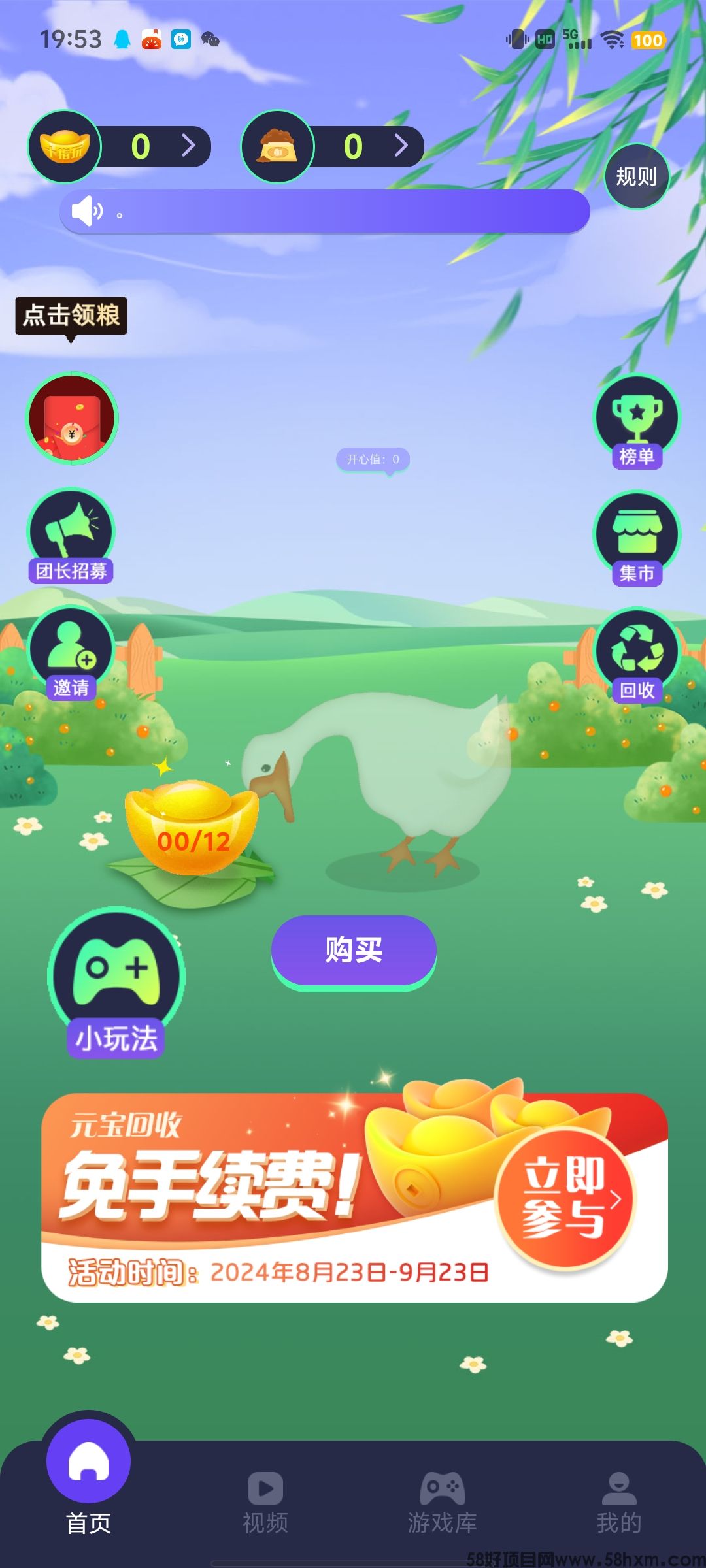The height and width of the screenshot is (1568, 706).
Task: Tap the red envelope to claim feed
Action: (x=72, y=418)
